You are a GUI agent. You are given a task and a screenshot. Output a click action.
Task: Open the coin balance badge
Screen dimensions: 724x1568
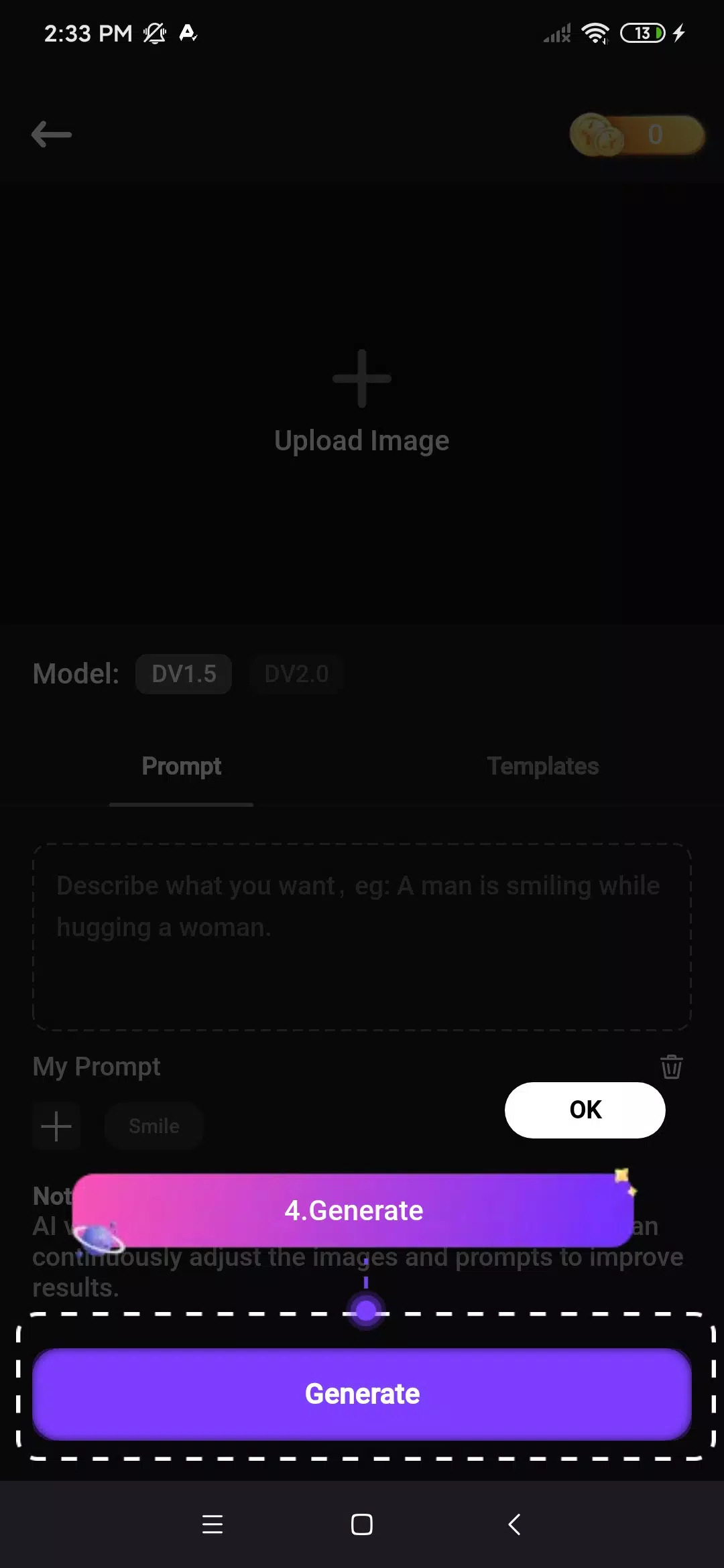pyautogui.click(x=636, y=135)
